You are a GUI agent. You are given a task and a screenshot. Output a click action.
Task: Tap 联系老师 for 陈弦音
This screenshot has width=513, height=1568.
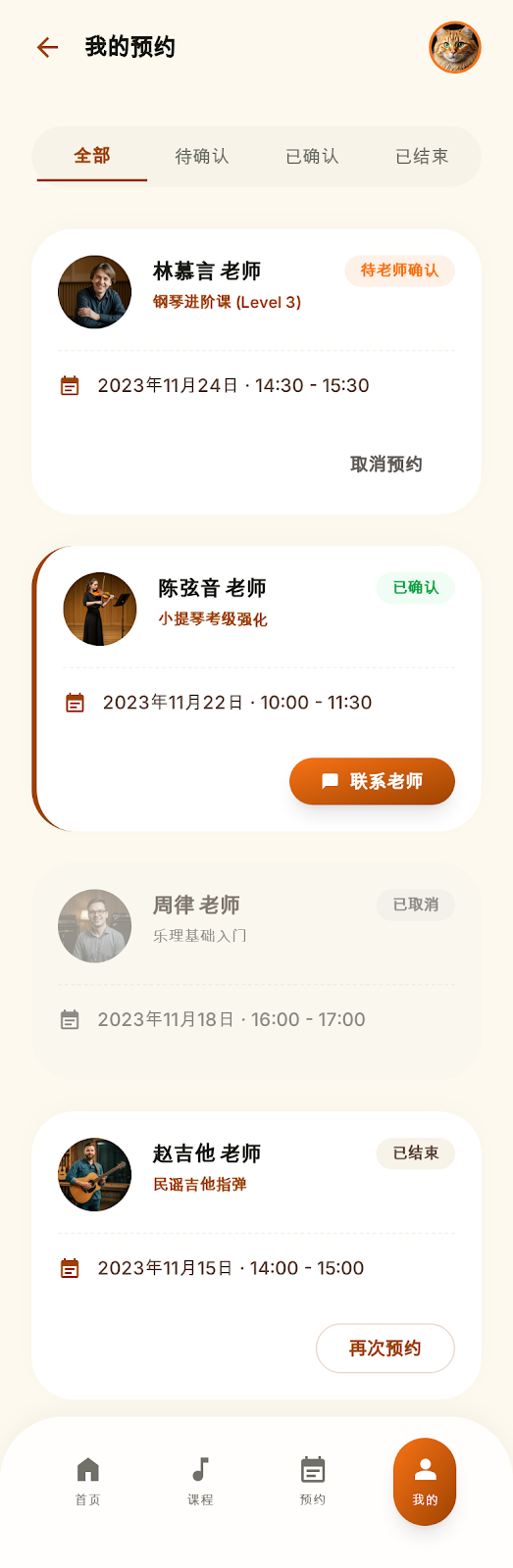coord(372,781)
